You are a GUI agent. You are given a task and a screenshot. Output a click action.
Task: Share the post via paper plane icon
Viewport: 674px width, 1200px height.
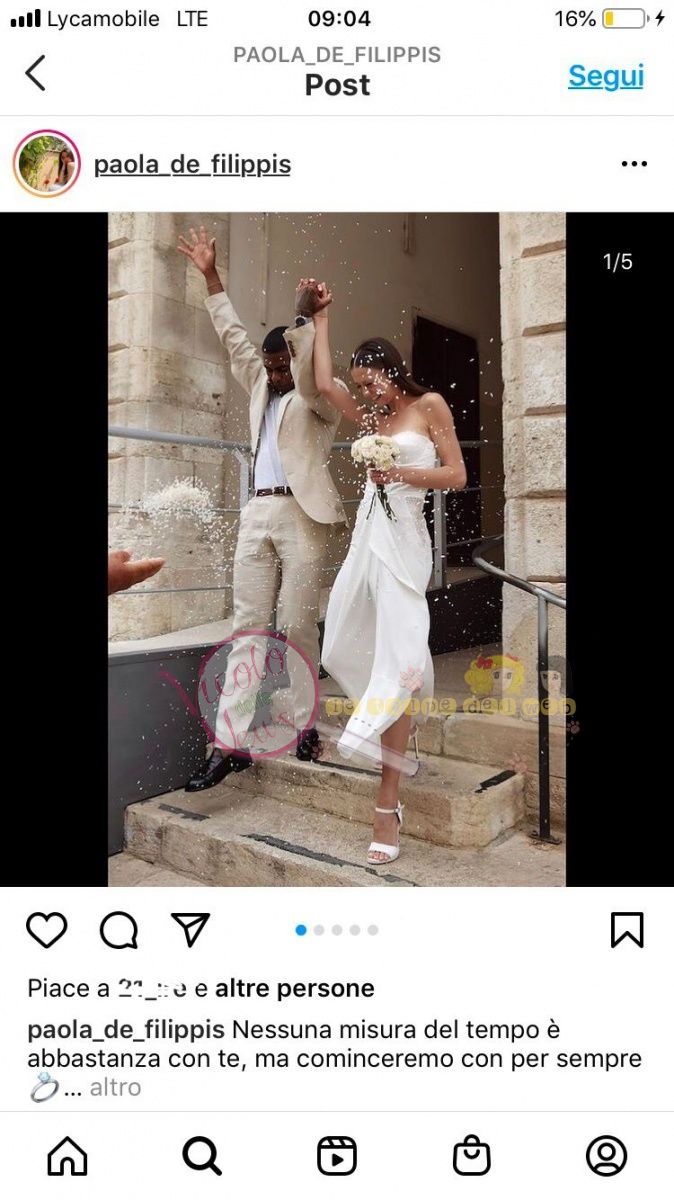pos(190,930)
